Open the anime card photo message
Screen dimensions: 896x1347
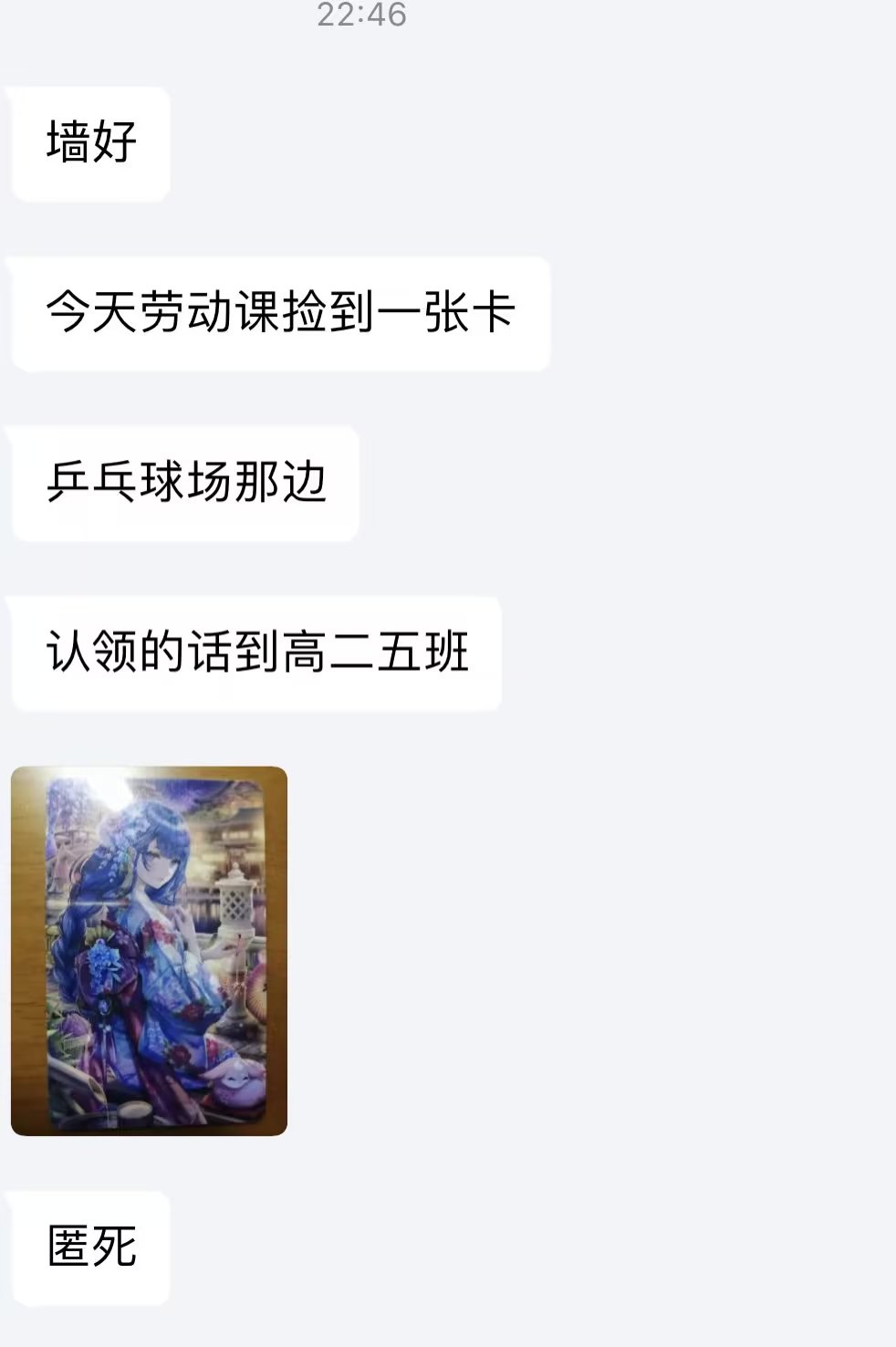(149, 950)
